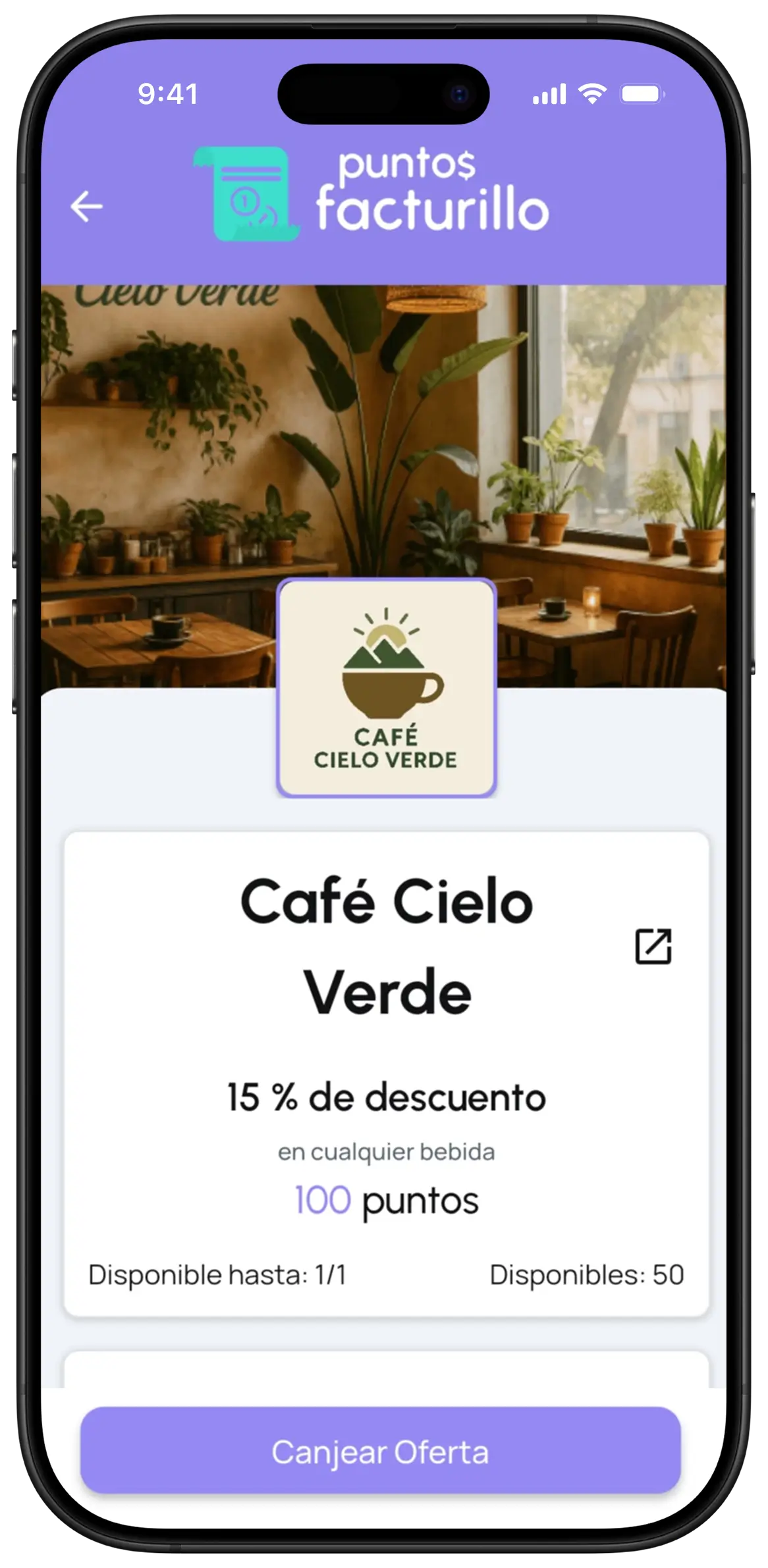Go back using the top-left arrow
The width and height of the screenshot is (768, 1568).
pyautogui.click(x=86, y=207)
